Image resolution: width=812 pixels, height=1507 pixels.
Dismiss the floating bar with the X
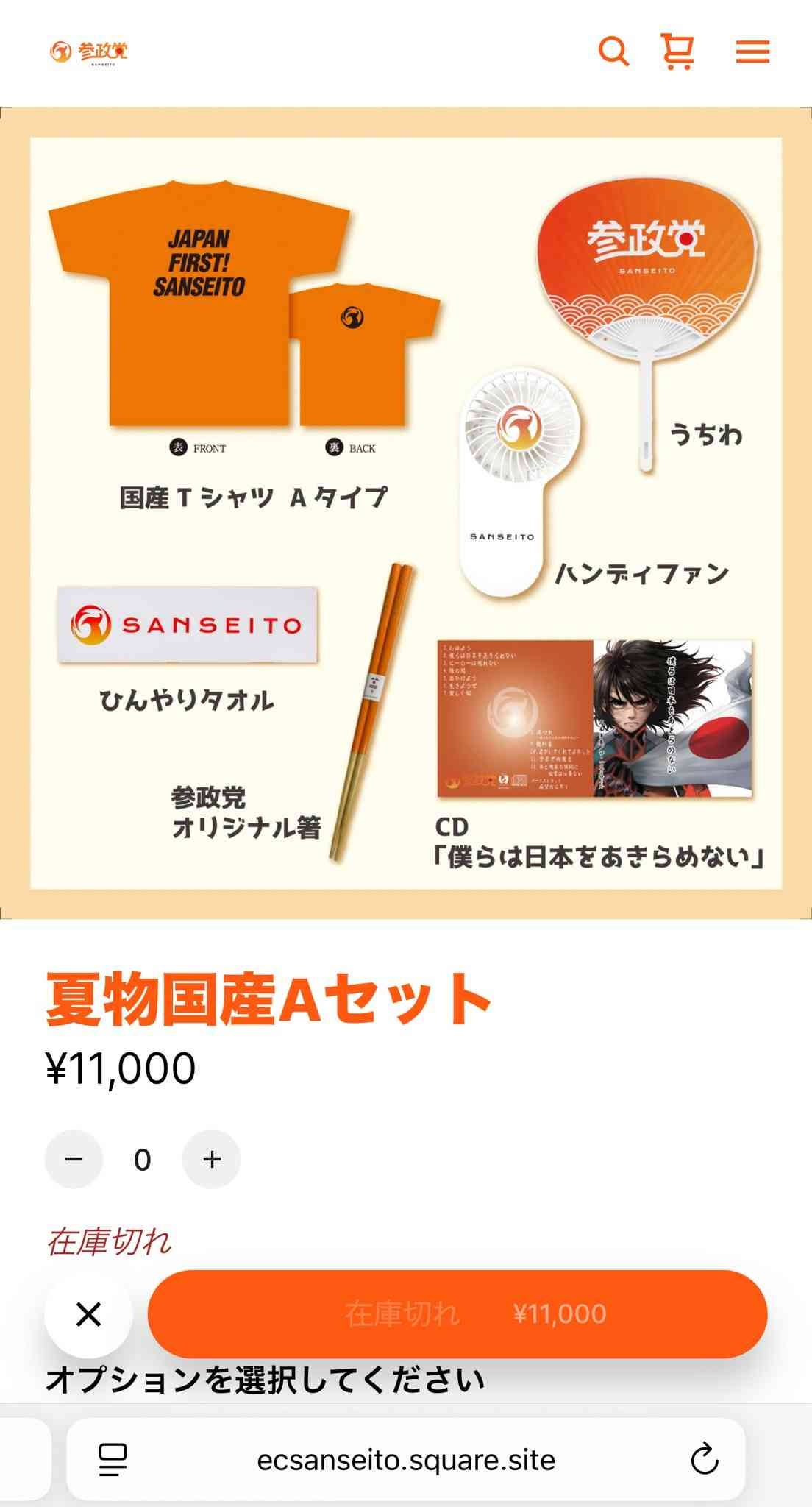point(88,1313)
